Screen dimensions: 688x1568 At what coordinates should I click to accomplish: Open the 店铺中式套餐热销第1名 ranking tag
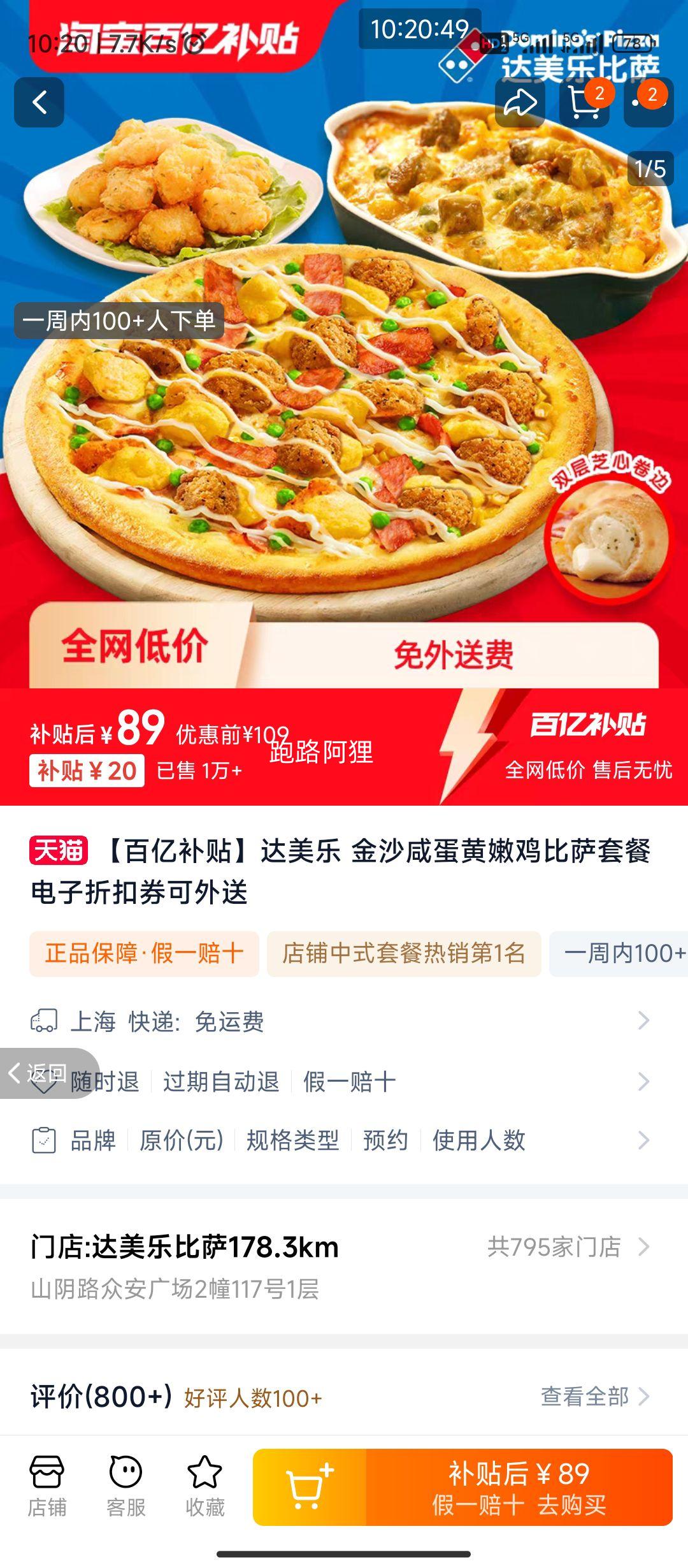[x=404, y=954]
